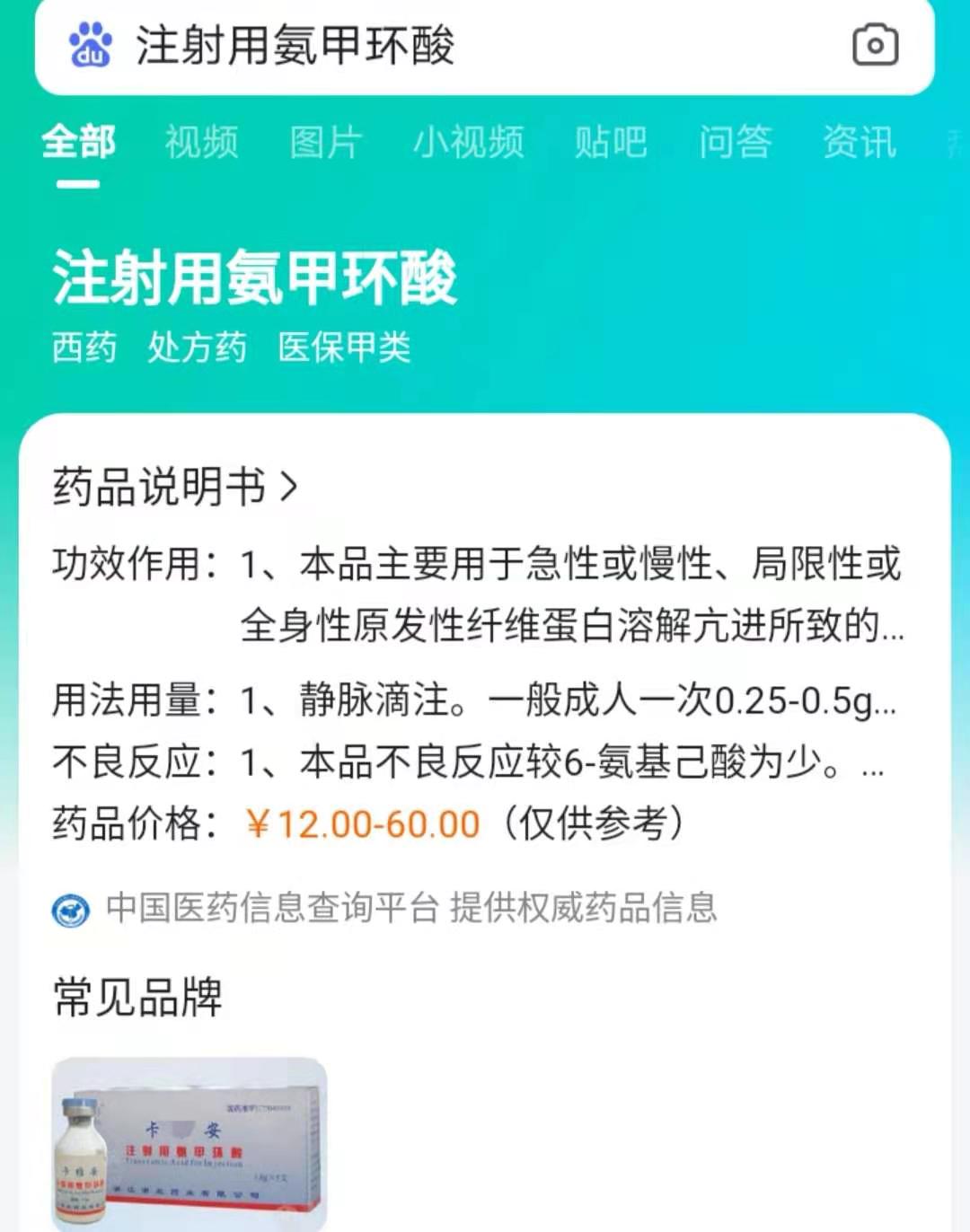The height and width of the screenshot is (1232, 970).
Task: Switch to the 资讯 tab
Action: [860, 142]
